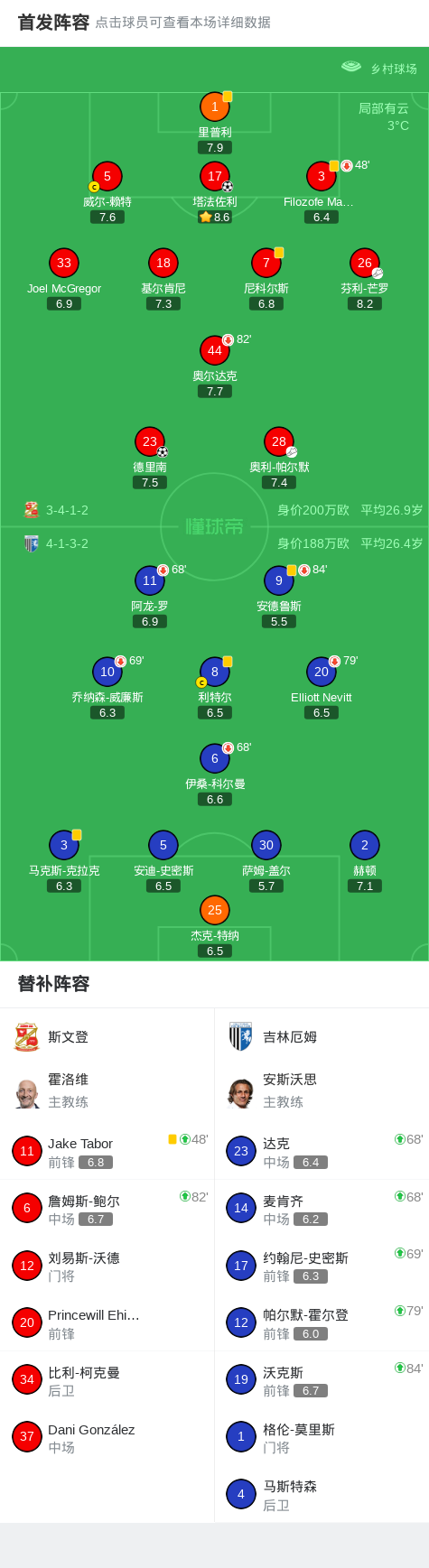View coach 霍洛维 profile
Image resolution: width=429 pixels, height=1568 pixels.
107,1091
